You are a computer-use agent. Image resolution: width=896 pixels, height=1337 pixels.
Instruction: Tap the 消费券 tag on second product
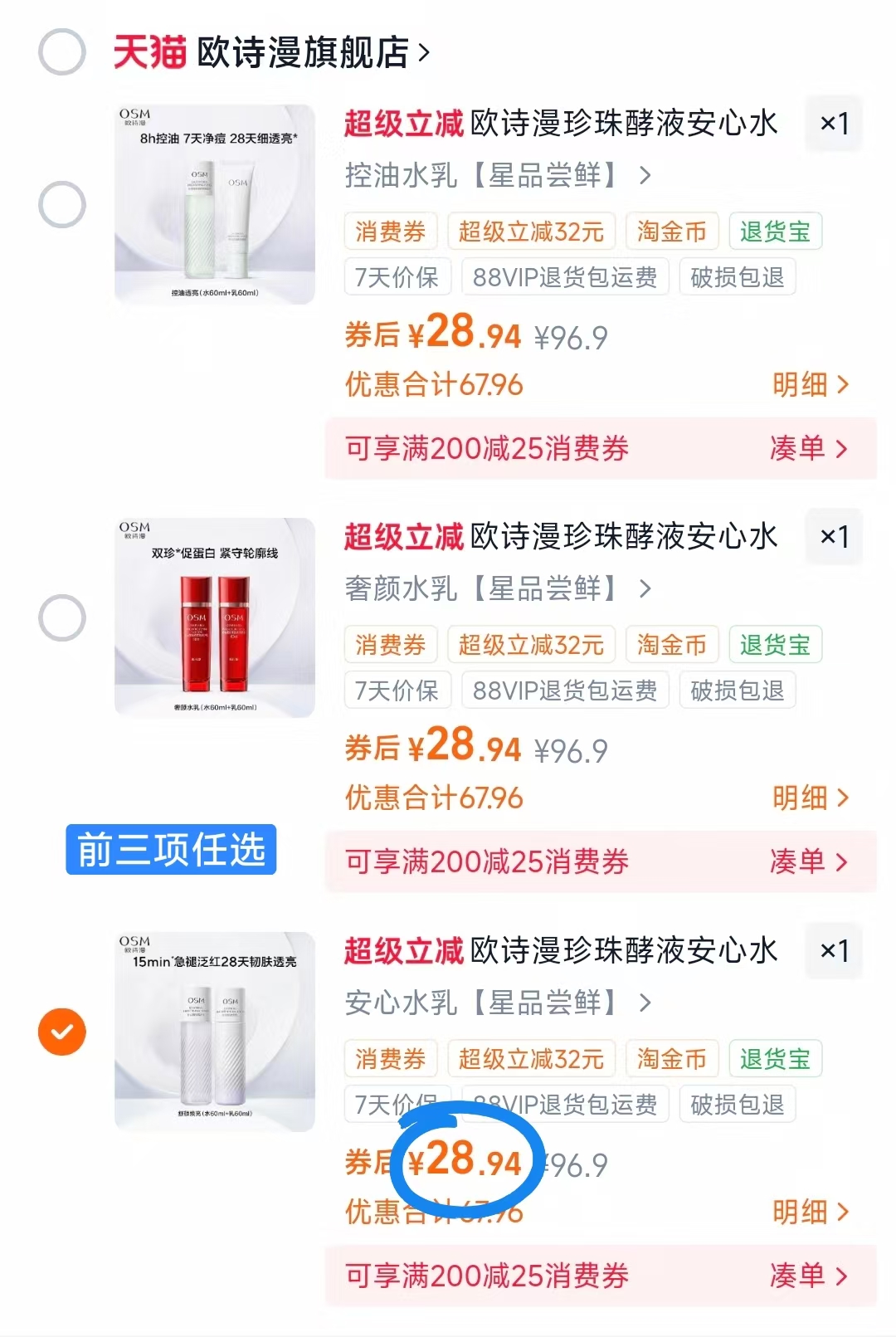390,643
